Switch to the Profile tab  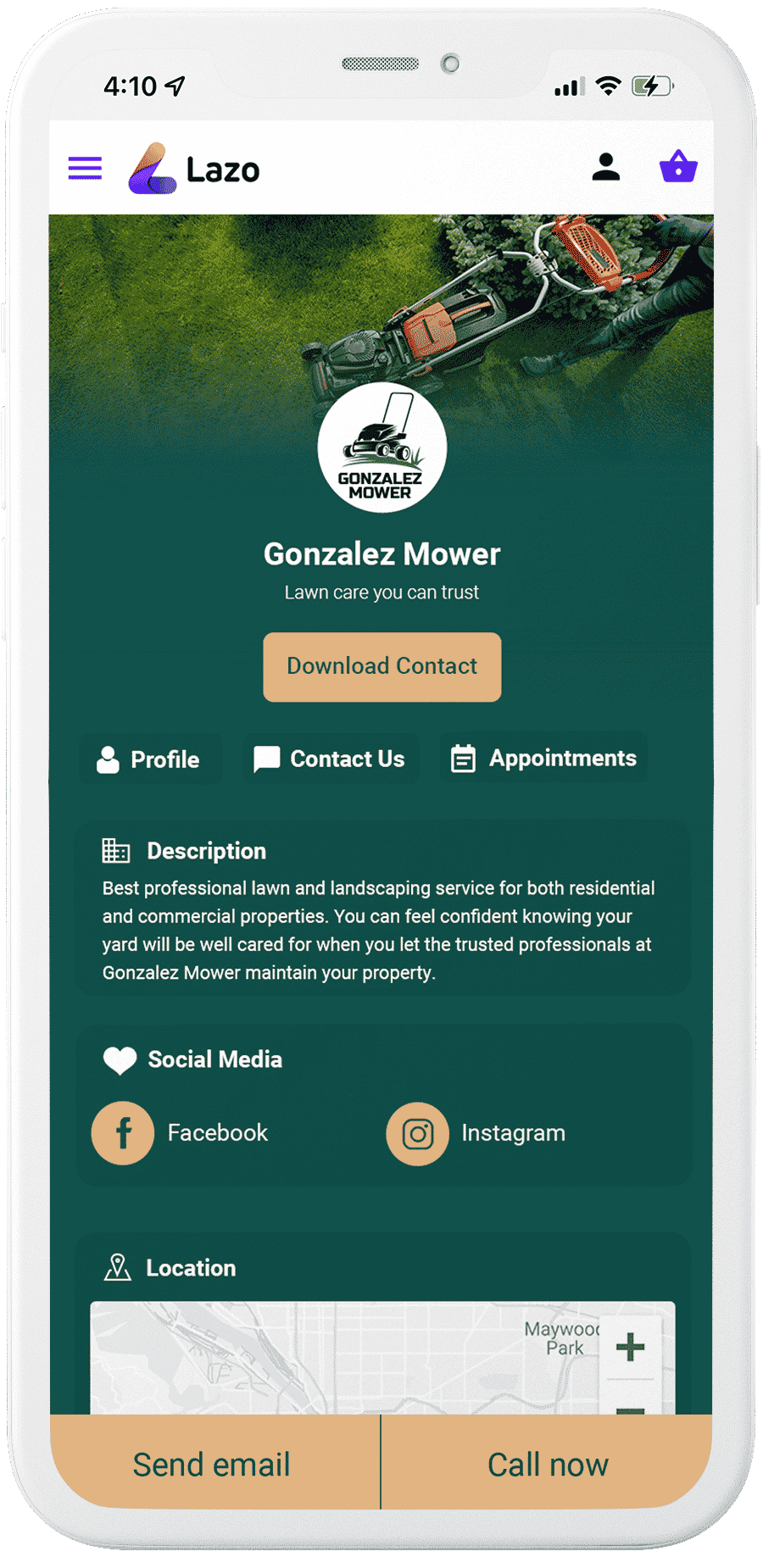point(149,759)
